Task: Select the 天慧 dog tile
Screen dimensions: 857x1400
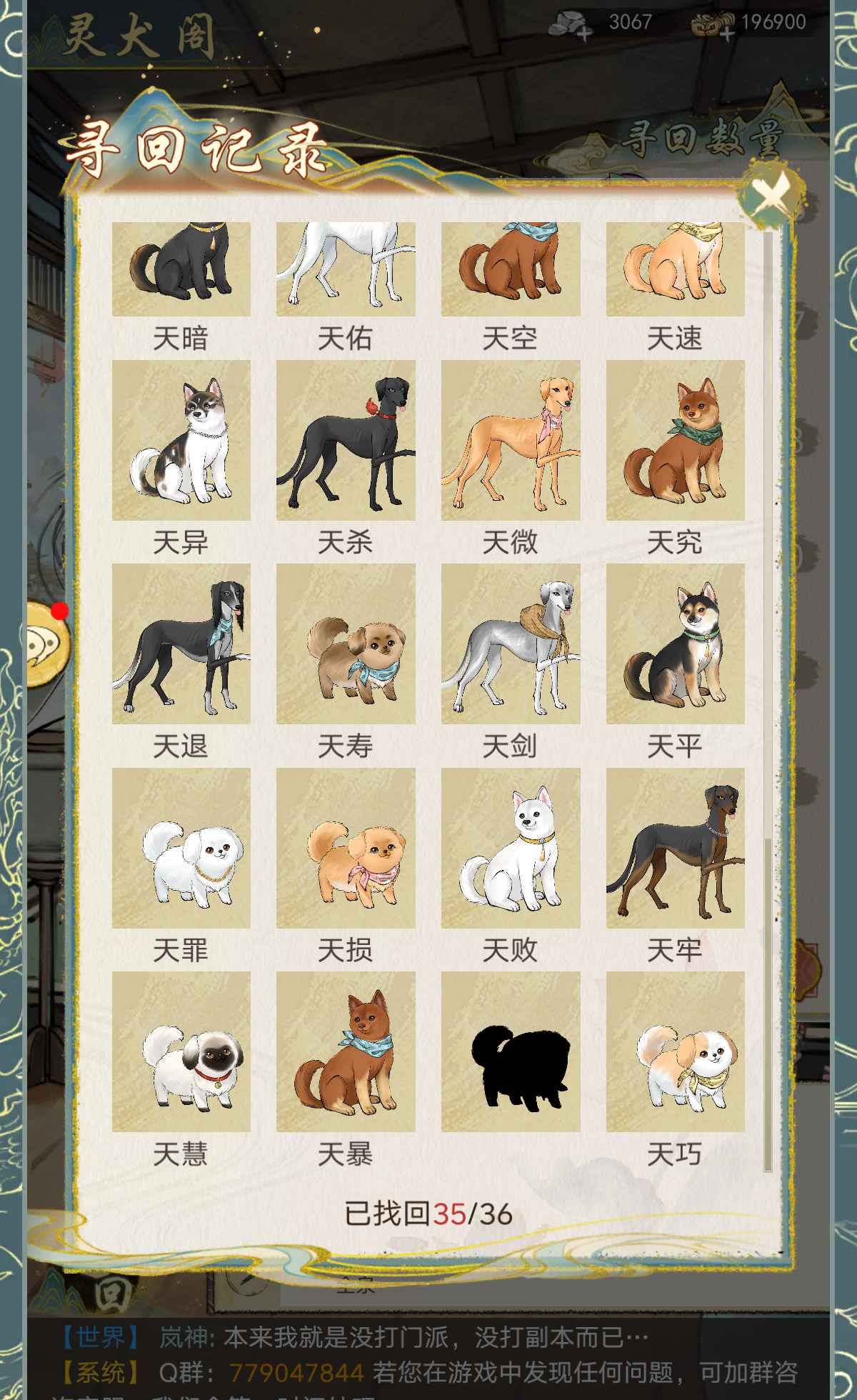Action: (x=181, y=1051)
